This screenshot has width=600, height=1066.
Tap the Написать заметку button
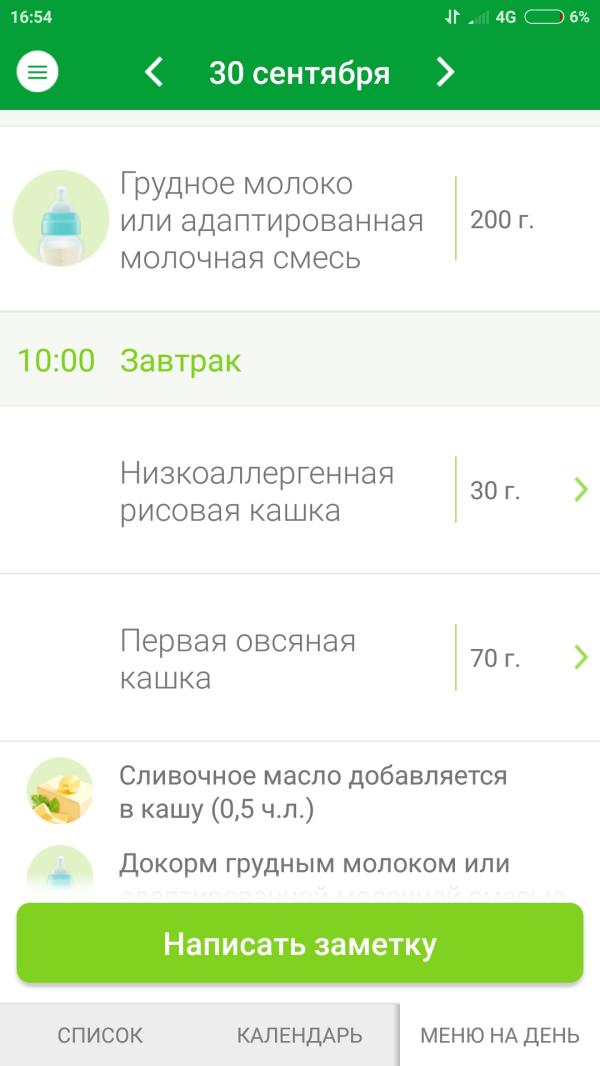300,944
